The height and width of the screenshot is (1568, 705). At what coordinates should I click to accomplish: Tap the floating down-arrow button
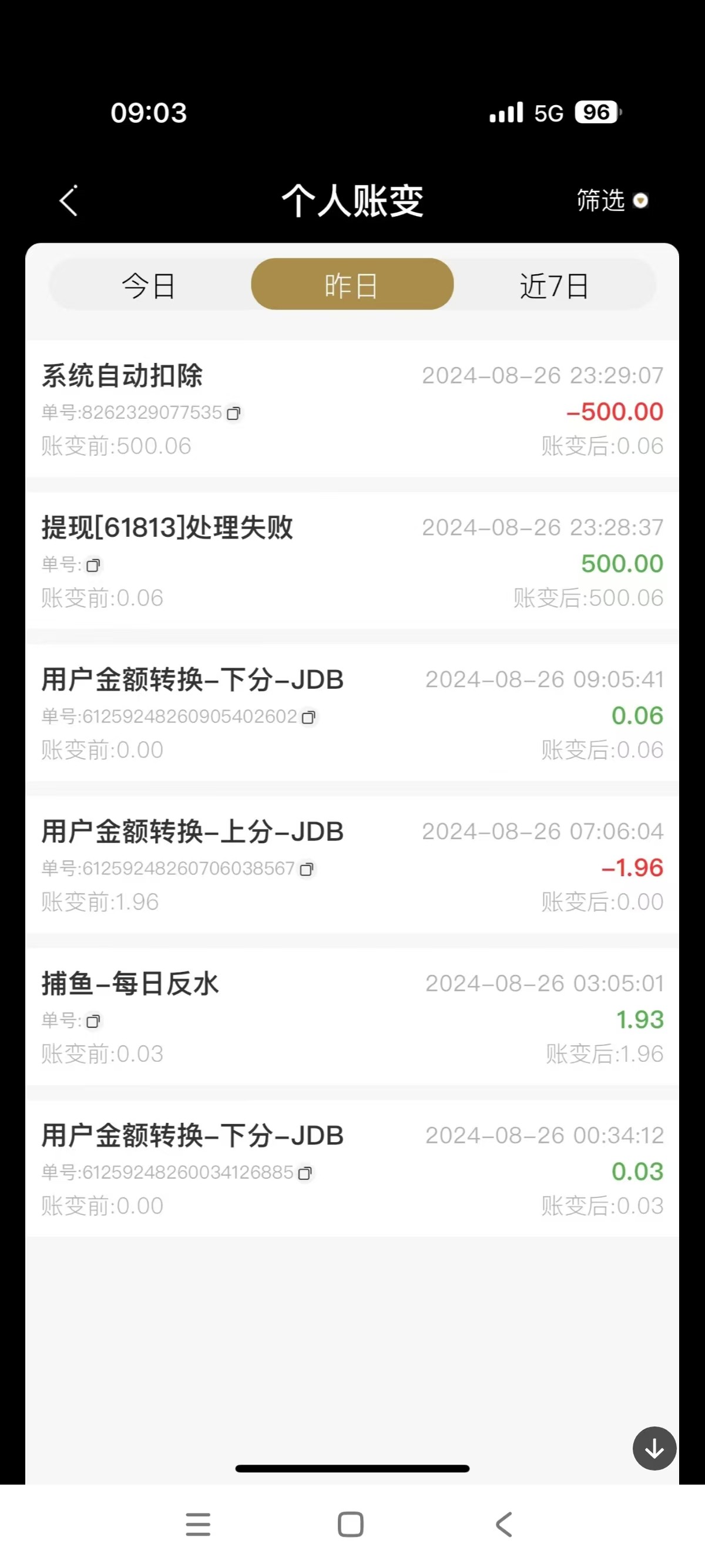click(x=654, y=1448)
